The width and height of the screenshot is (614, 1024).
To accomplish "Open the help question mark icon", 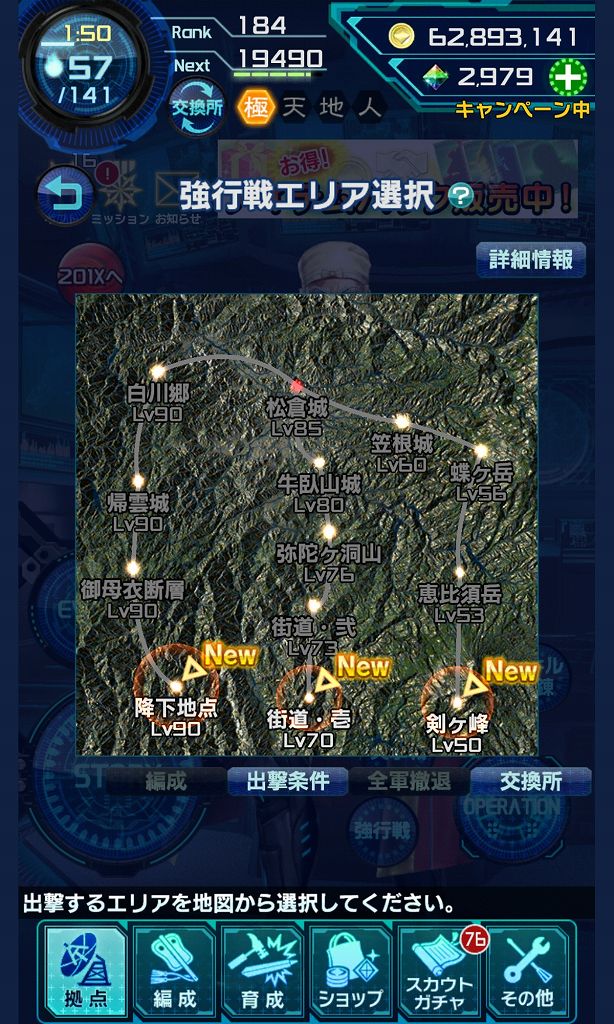I will coord(461,194).
